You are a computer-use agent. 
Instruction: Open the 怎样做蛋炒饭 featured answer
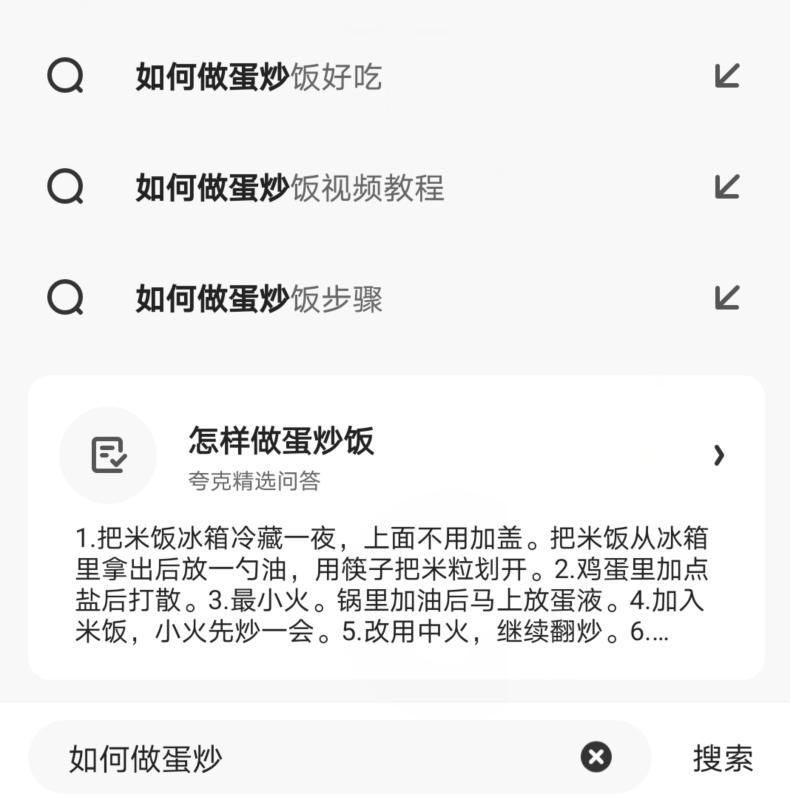(281, 441)
